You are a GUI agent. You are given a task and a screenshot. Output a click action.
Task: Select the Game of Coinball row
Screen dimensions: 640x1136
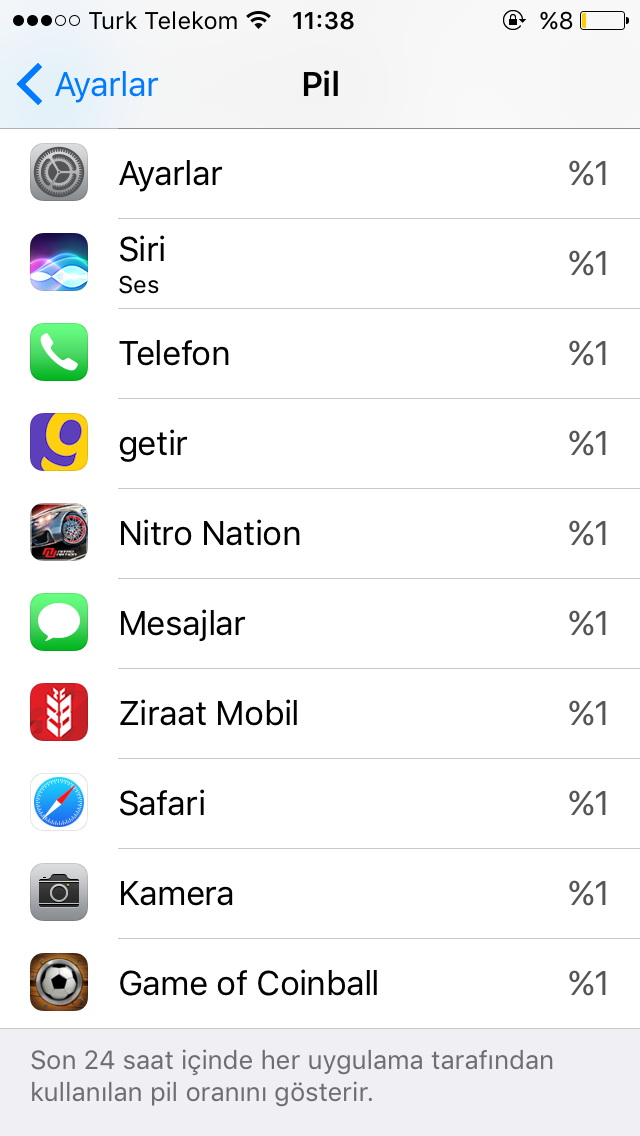click(x=320, y=984)
